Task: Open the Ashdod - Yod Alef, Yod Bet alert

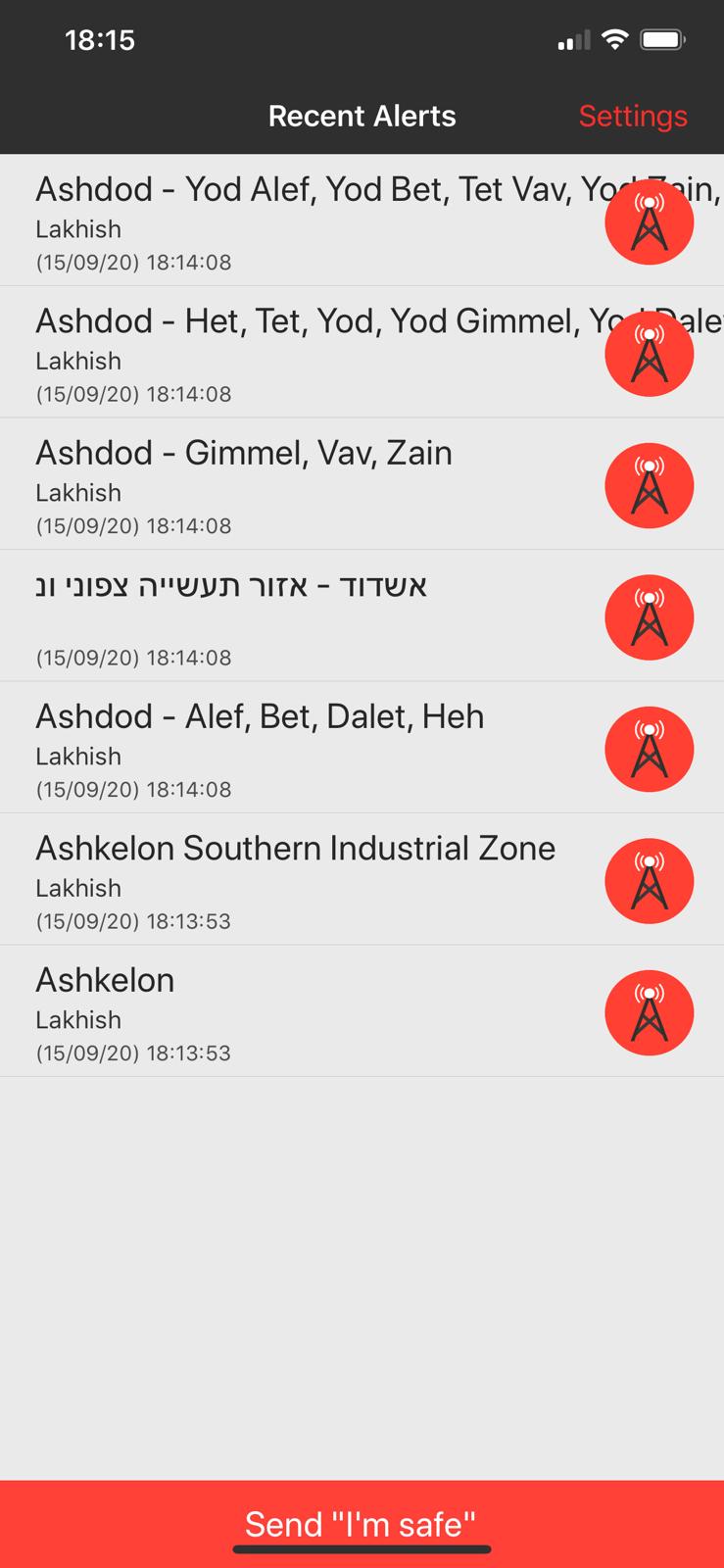Action: click(x=362, y=220)
